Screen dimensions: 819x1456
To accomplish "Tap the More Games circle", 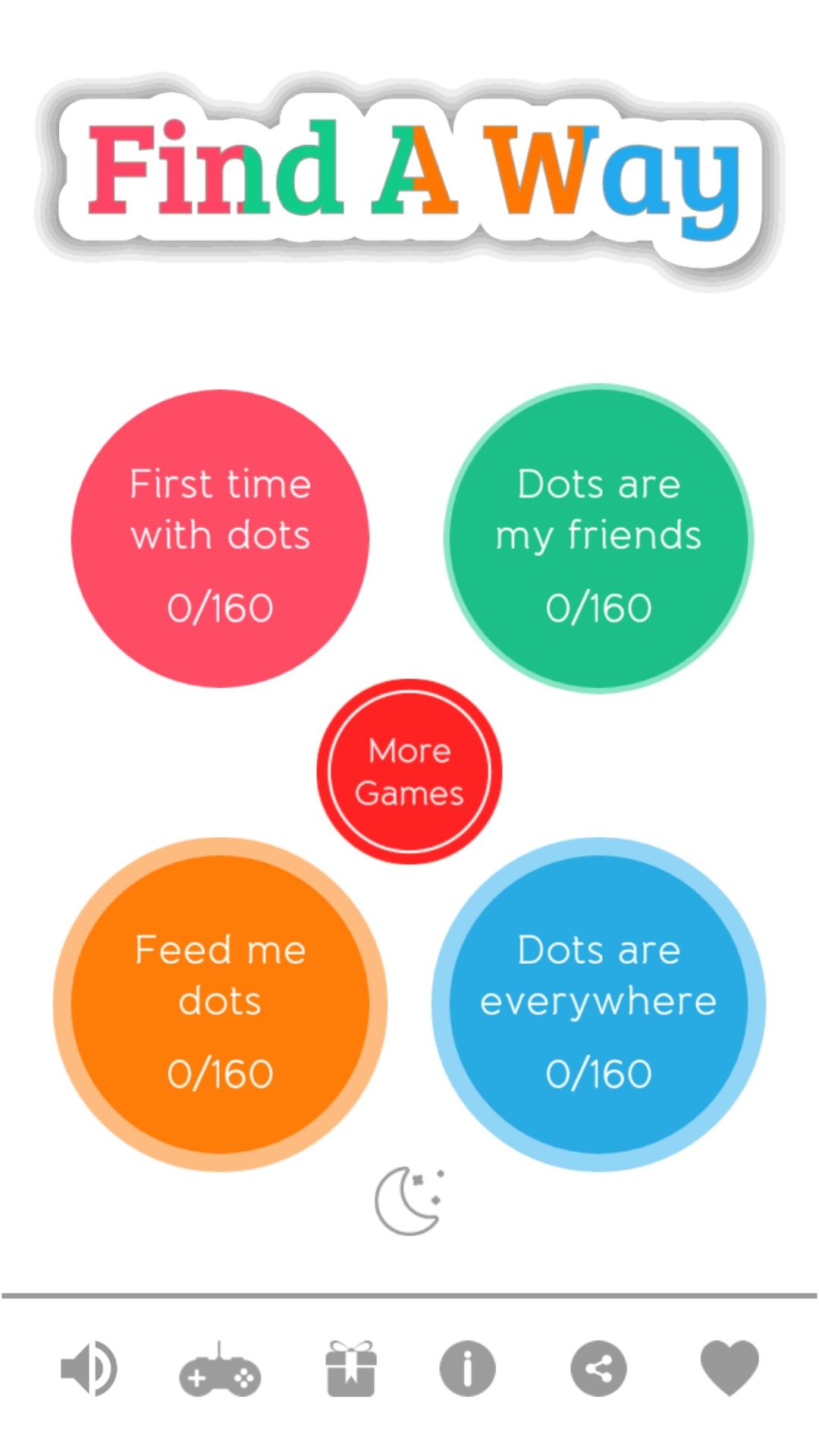I will pyautogui.click(x=409, y=771).
